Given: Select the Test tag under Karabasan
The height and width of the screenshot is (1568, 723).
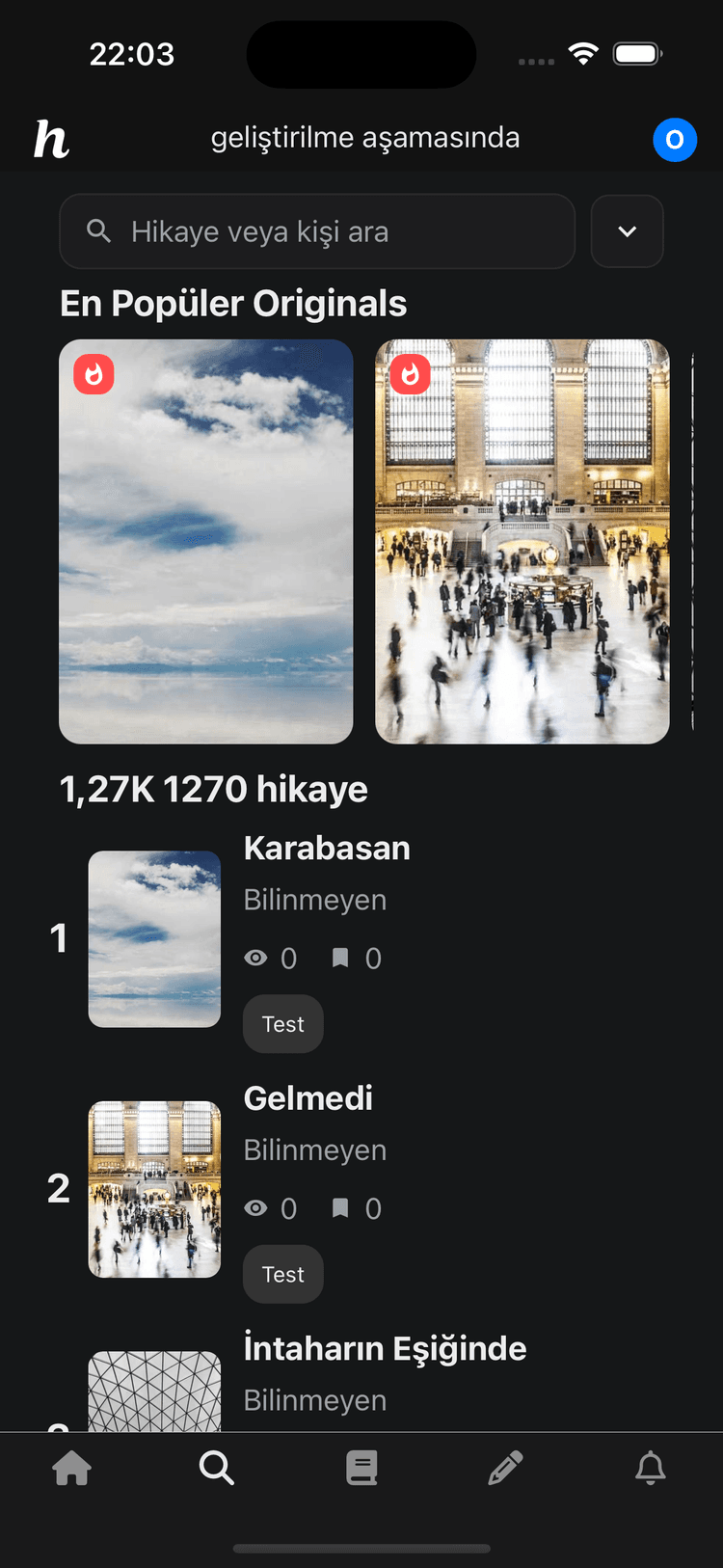Looking at the screenshot, I should click(x=282, y=1024).
